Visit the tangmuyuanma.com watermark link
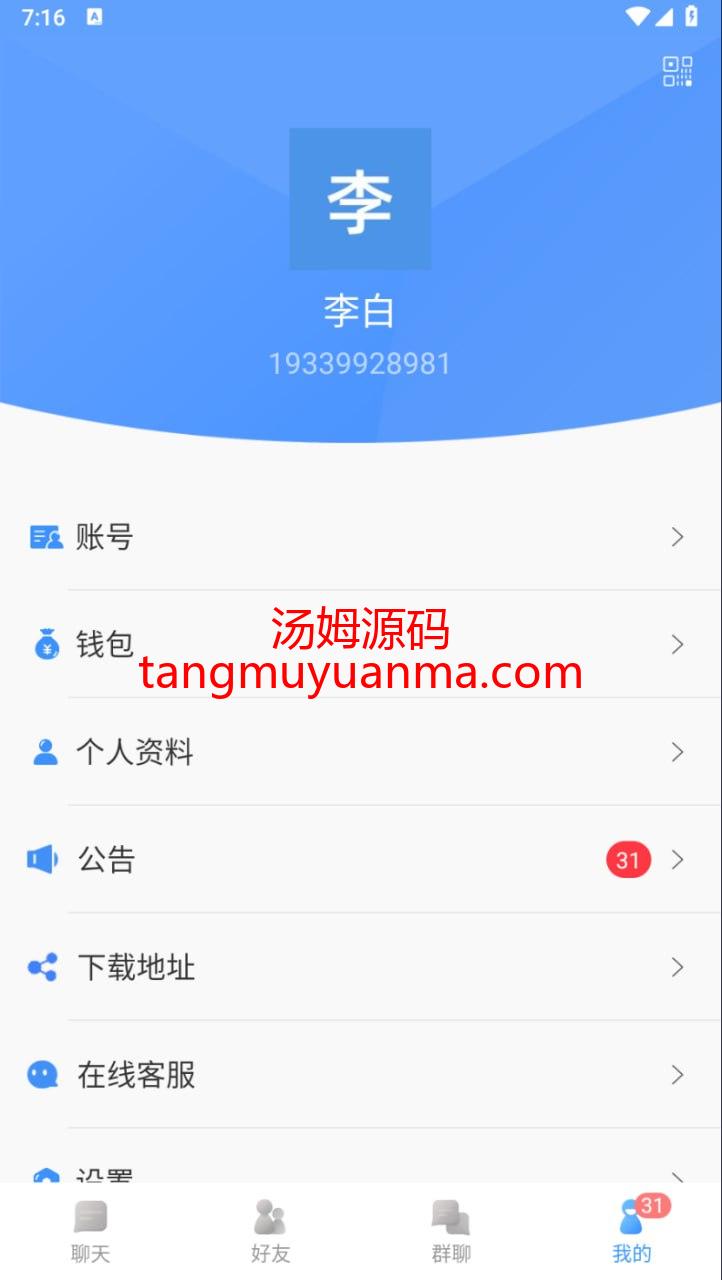Image resolution: width=722 pixels, height=1280 pixels. click(360, 672)
